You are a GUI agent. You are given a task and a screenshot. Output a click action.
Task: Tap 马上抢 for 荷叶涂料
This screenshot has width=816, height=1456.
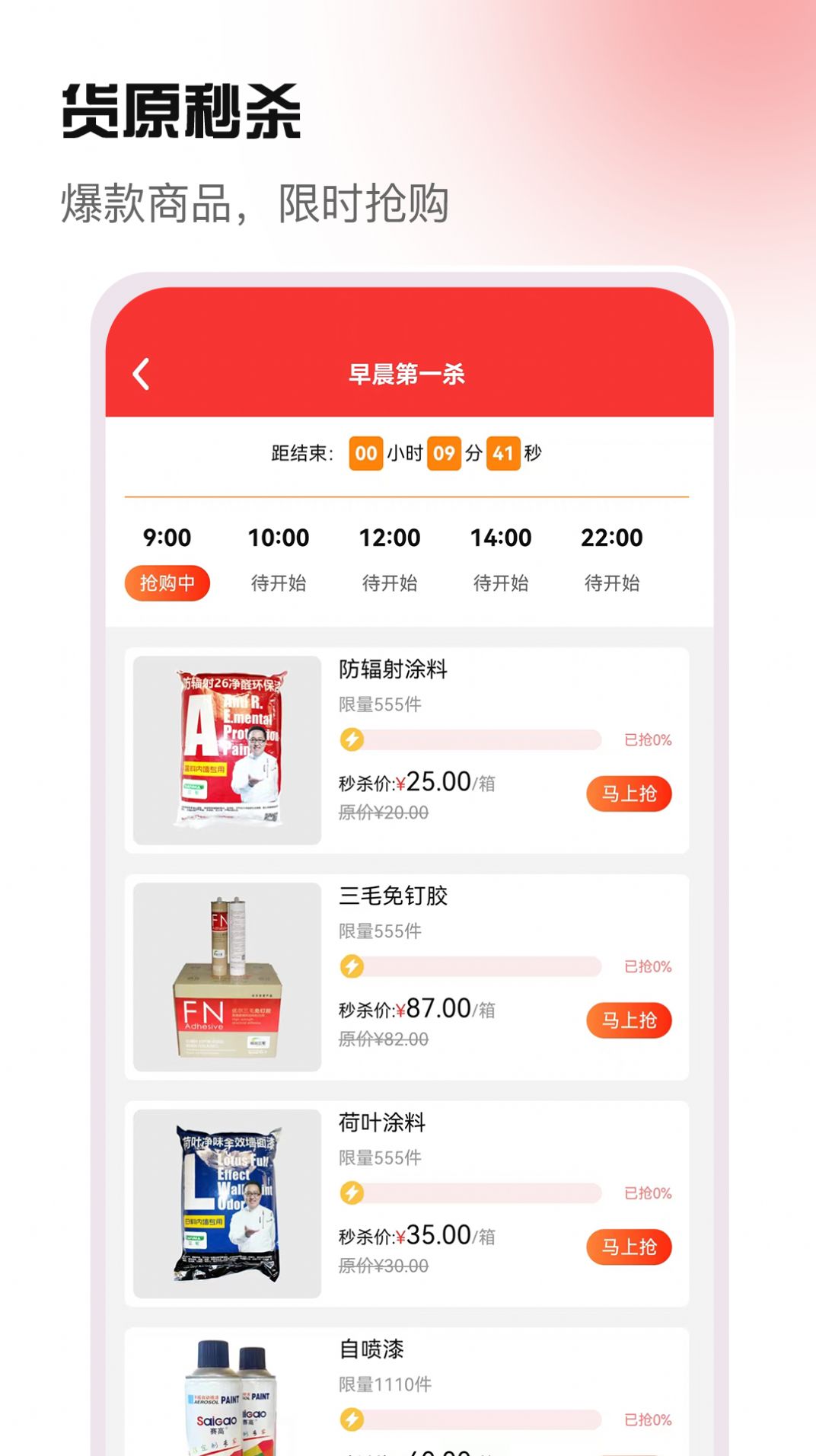pyautogui.click(x=629, y=1248)
